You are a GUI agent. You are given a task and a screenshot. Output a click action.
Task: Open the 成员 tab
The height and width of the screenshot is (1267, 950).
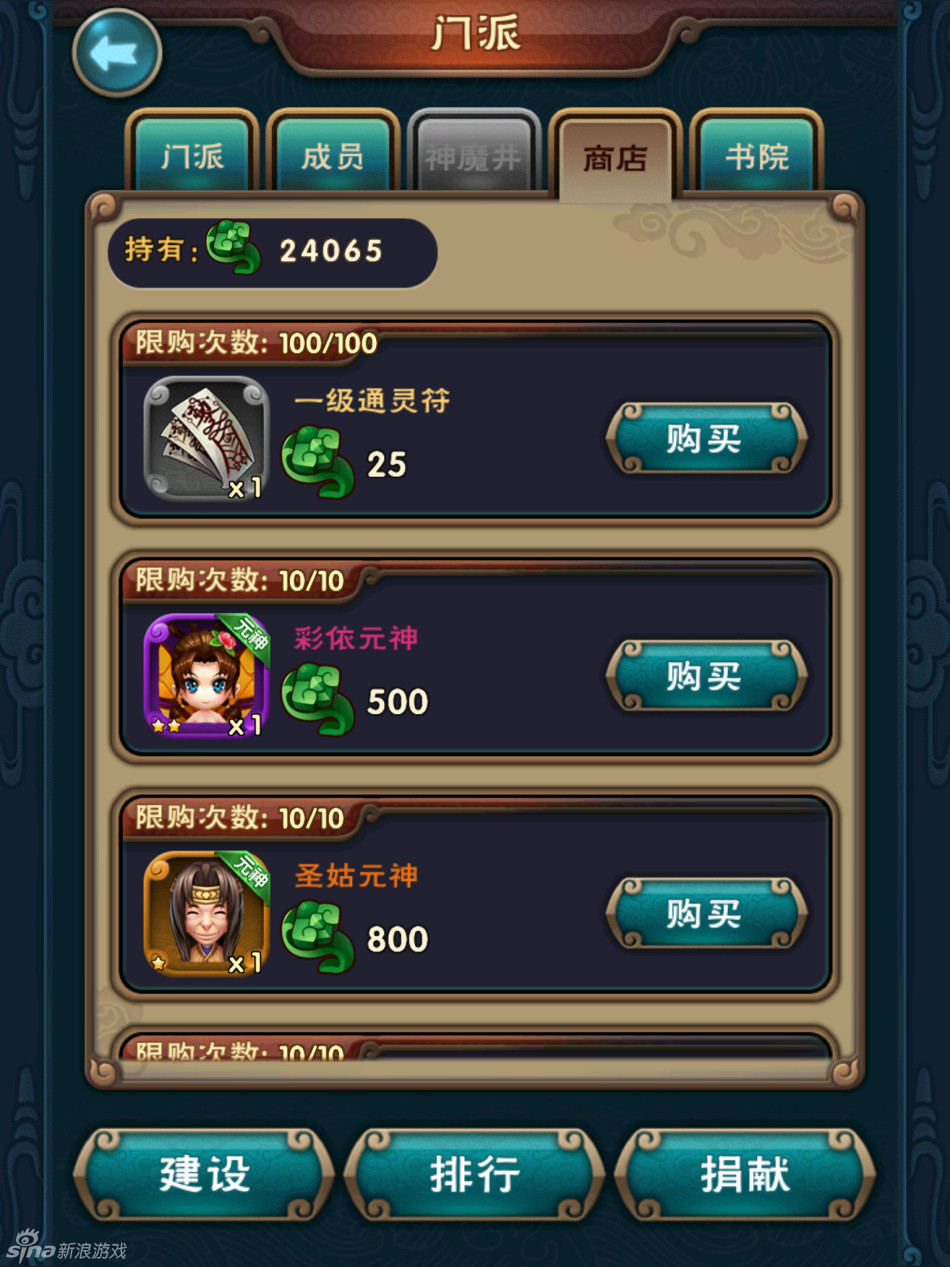pos(333,156)
